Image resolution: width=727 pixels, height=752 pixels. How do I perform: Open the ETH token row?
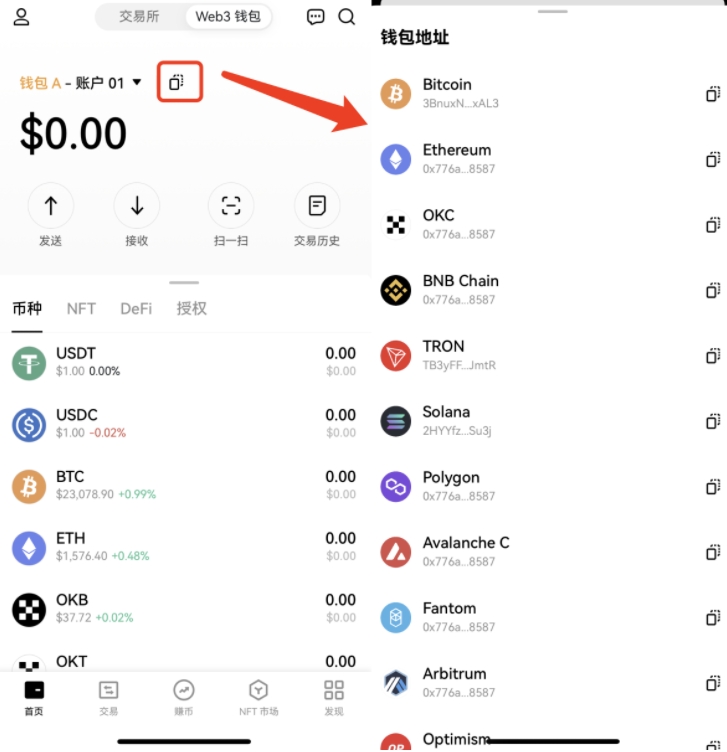pos(185,547)
